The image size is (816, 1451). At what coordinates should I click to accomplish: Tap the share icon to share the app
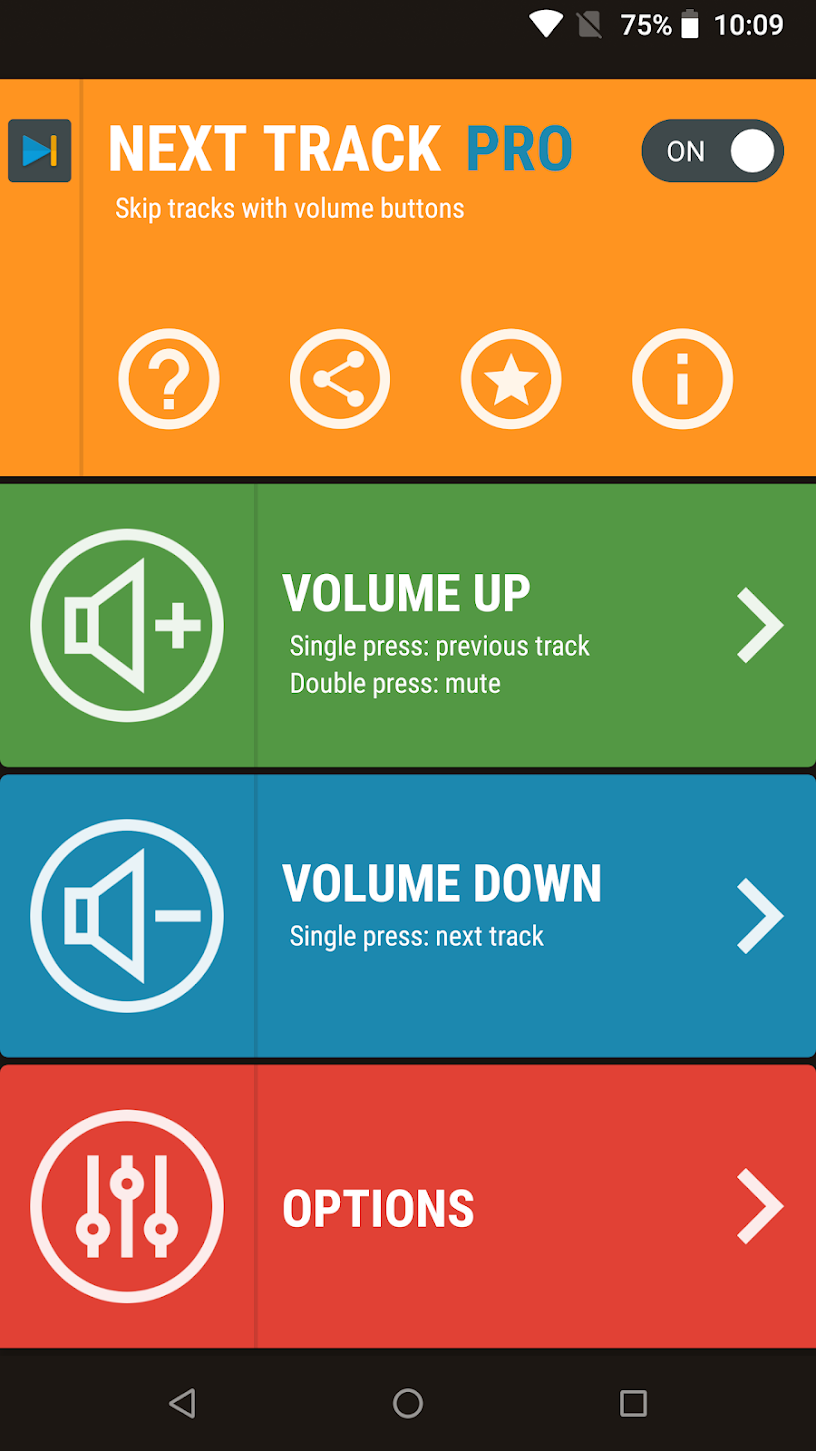pos(340,379)
